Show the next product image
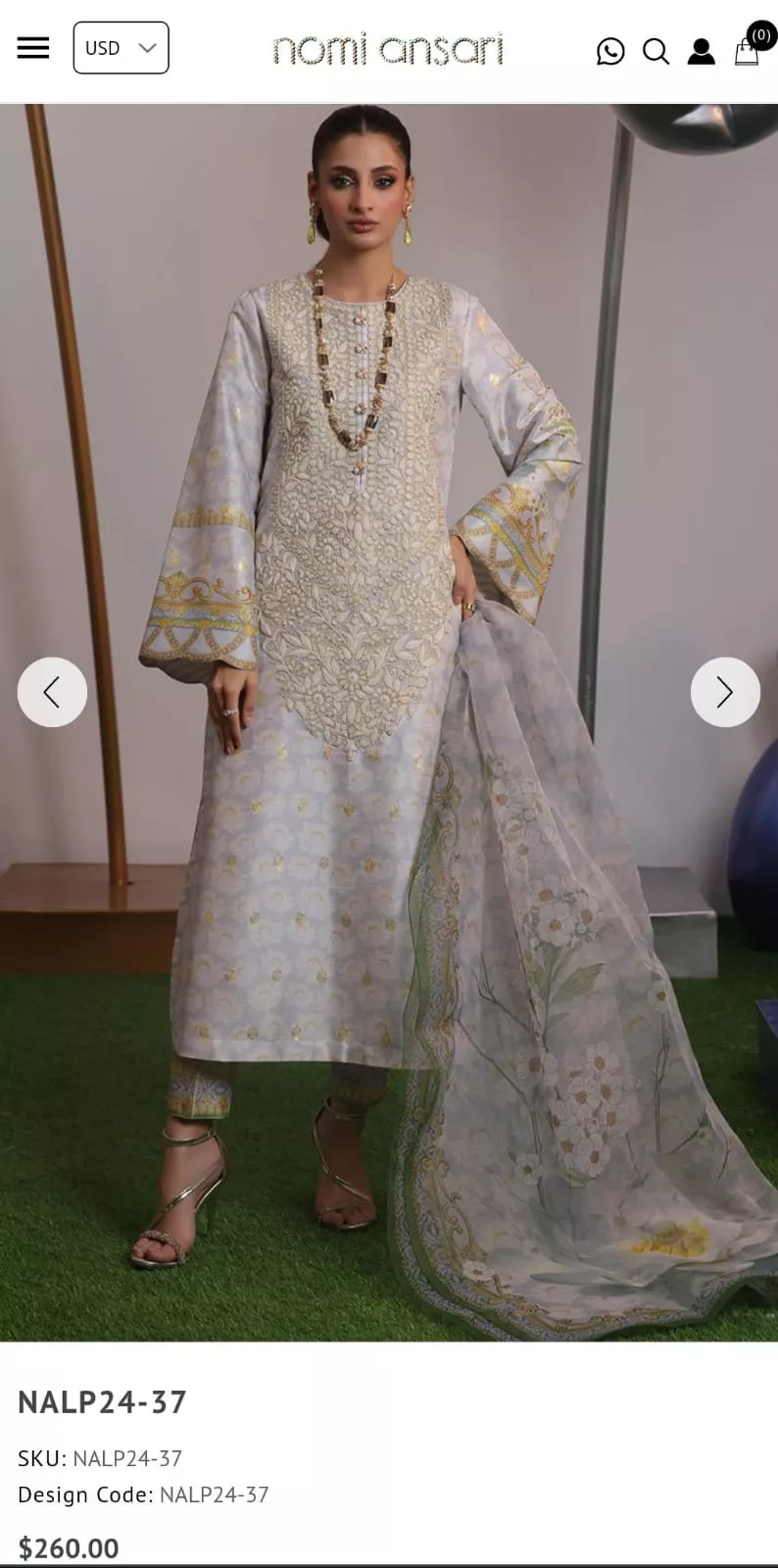Viewport: 778px width, 1568px height. [725, 692]
